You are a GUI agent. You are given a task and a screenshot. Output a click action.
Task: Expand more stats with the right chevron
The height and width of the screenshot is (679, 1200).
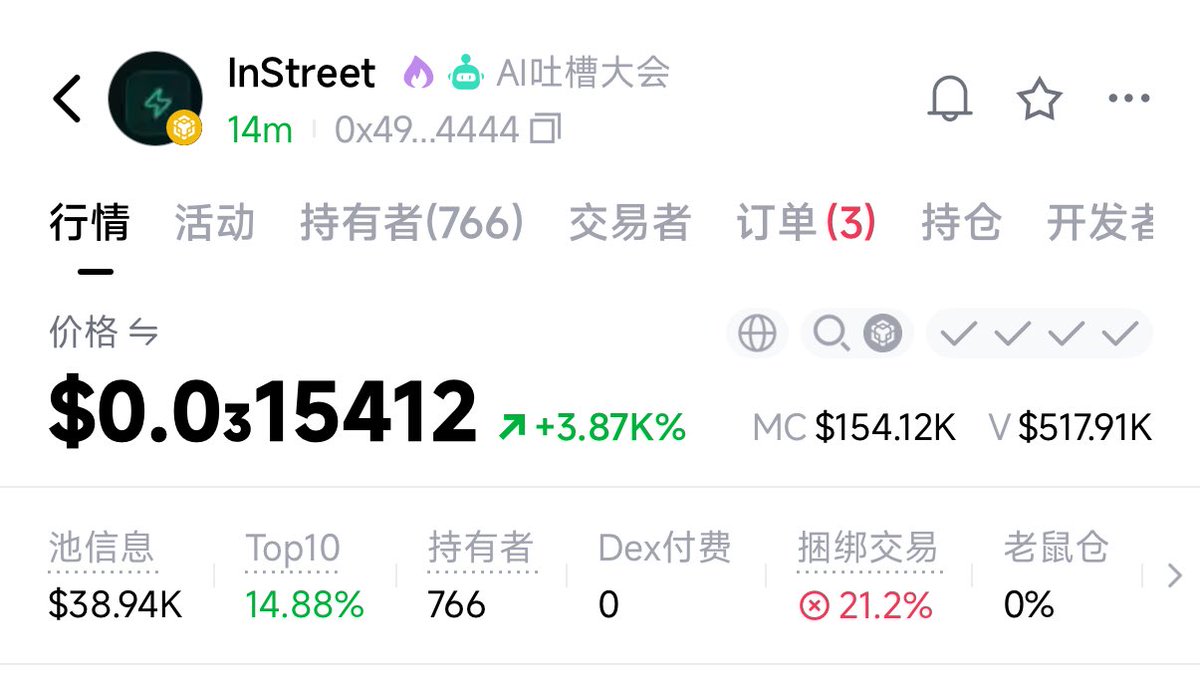point(1175,575)
